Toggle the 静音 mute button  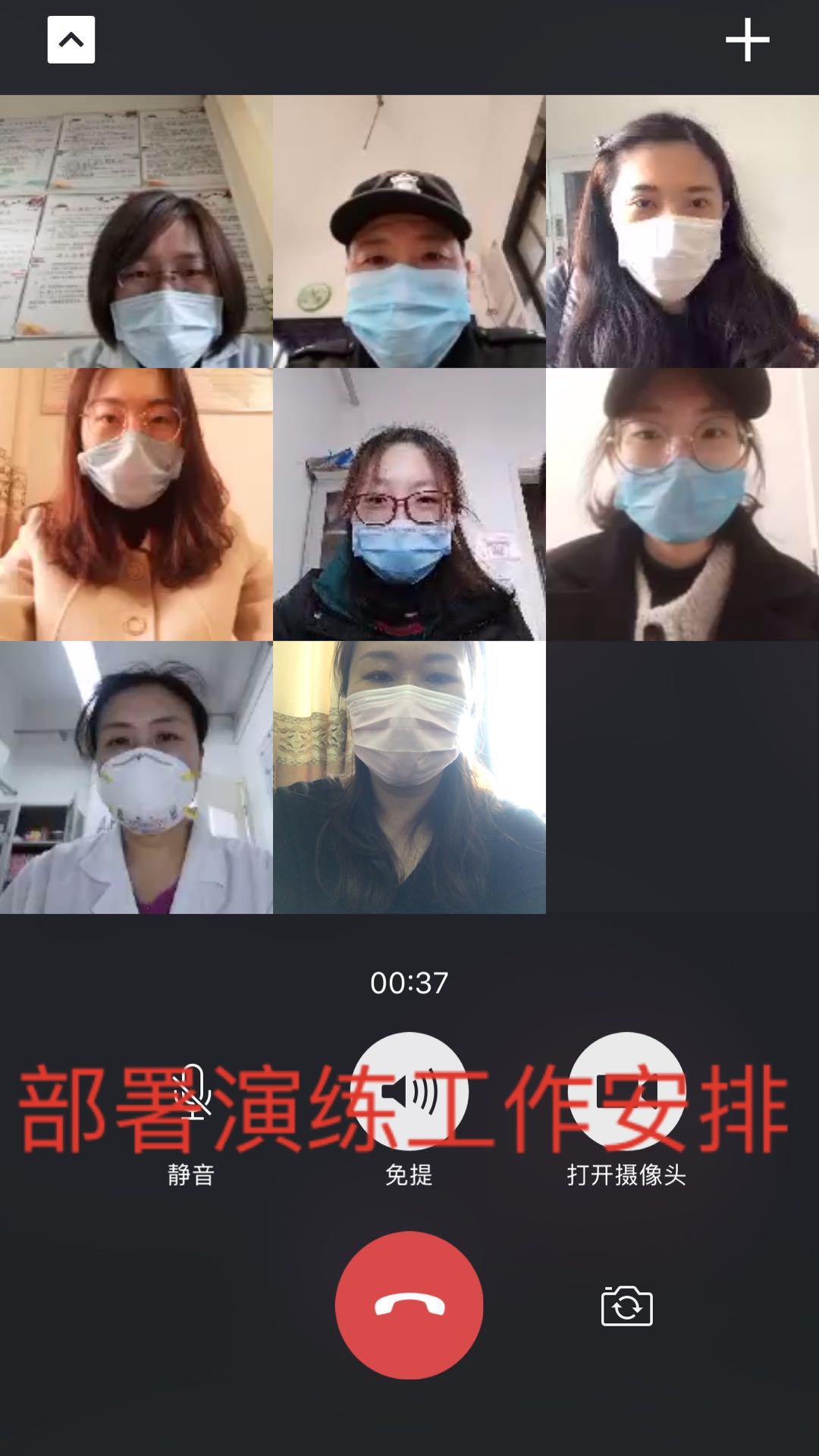tap(191, 1092)
